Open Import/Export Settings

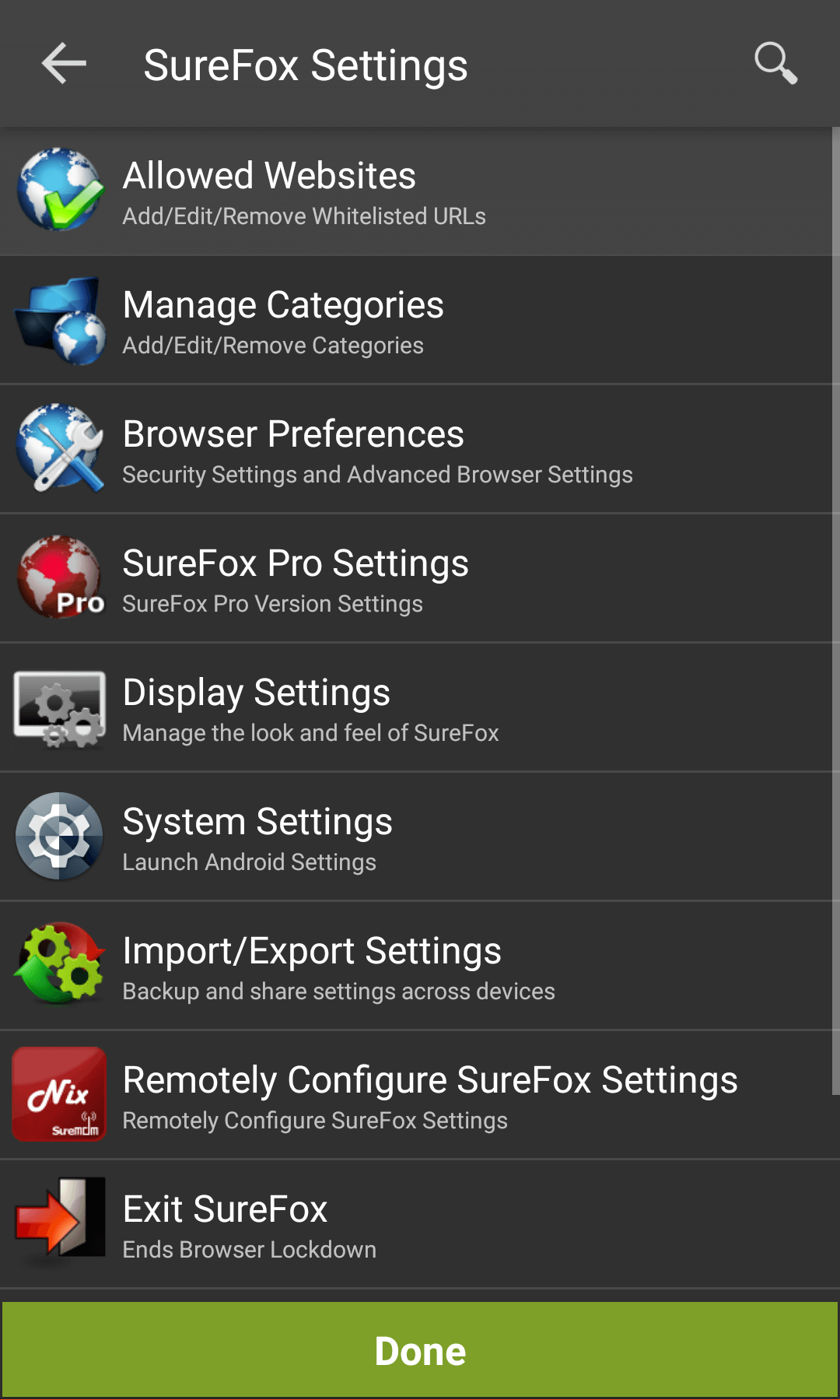click(416, 967)
